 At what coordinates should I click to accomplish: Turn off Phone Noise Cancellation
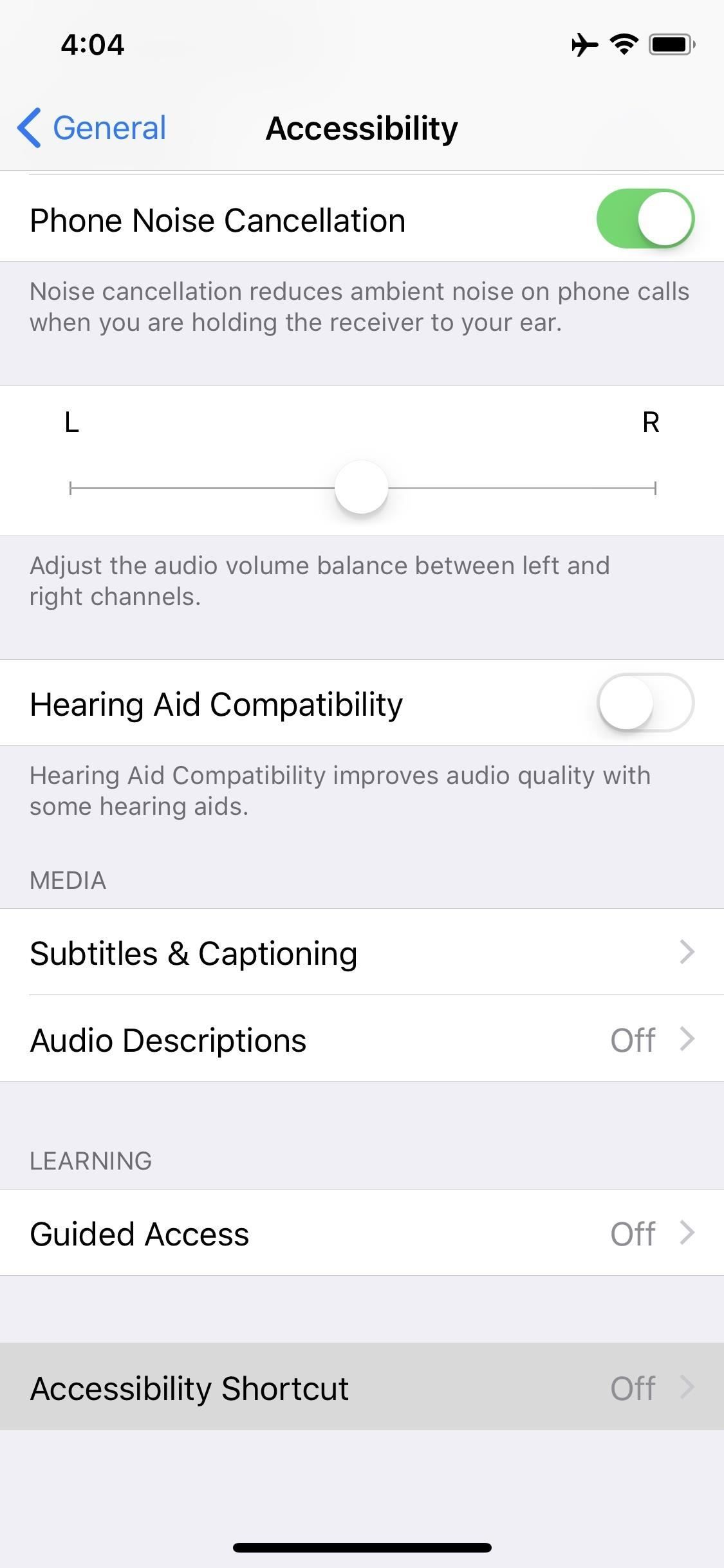pos(645,219)
